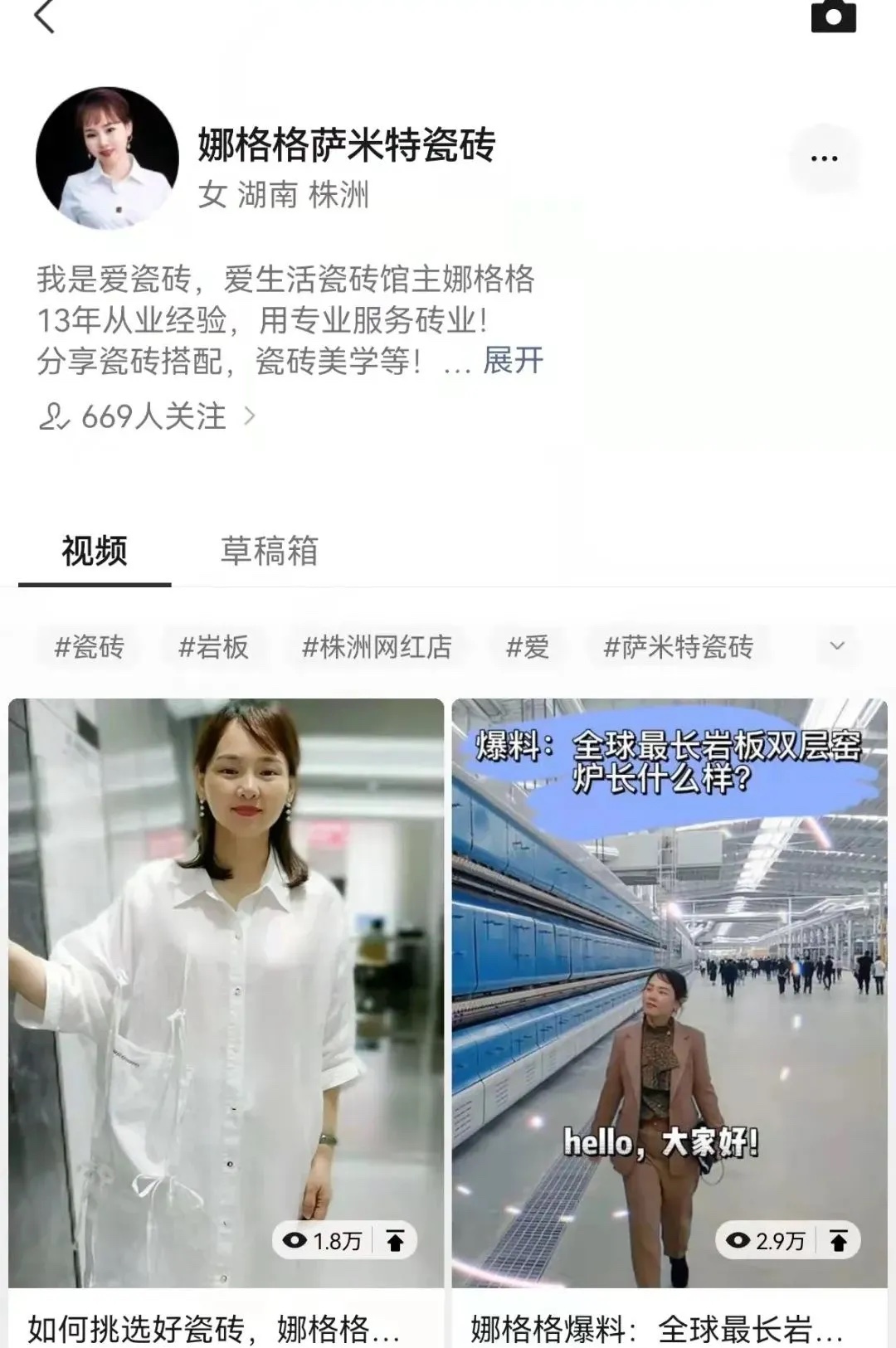Expand the bio with 展开
The width and height of the screenshot is (896, 1348).
pos(513,361)
